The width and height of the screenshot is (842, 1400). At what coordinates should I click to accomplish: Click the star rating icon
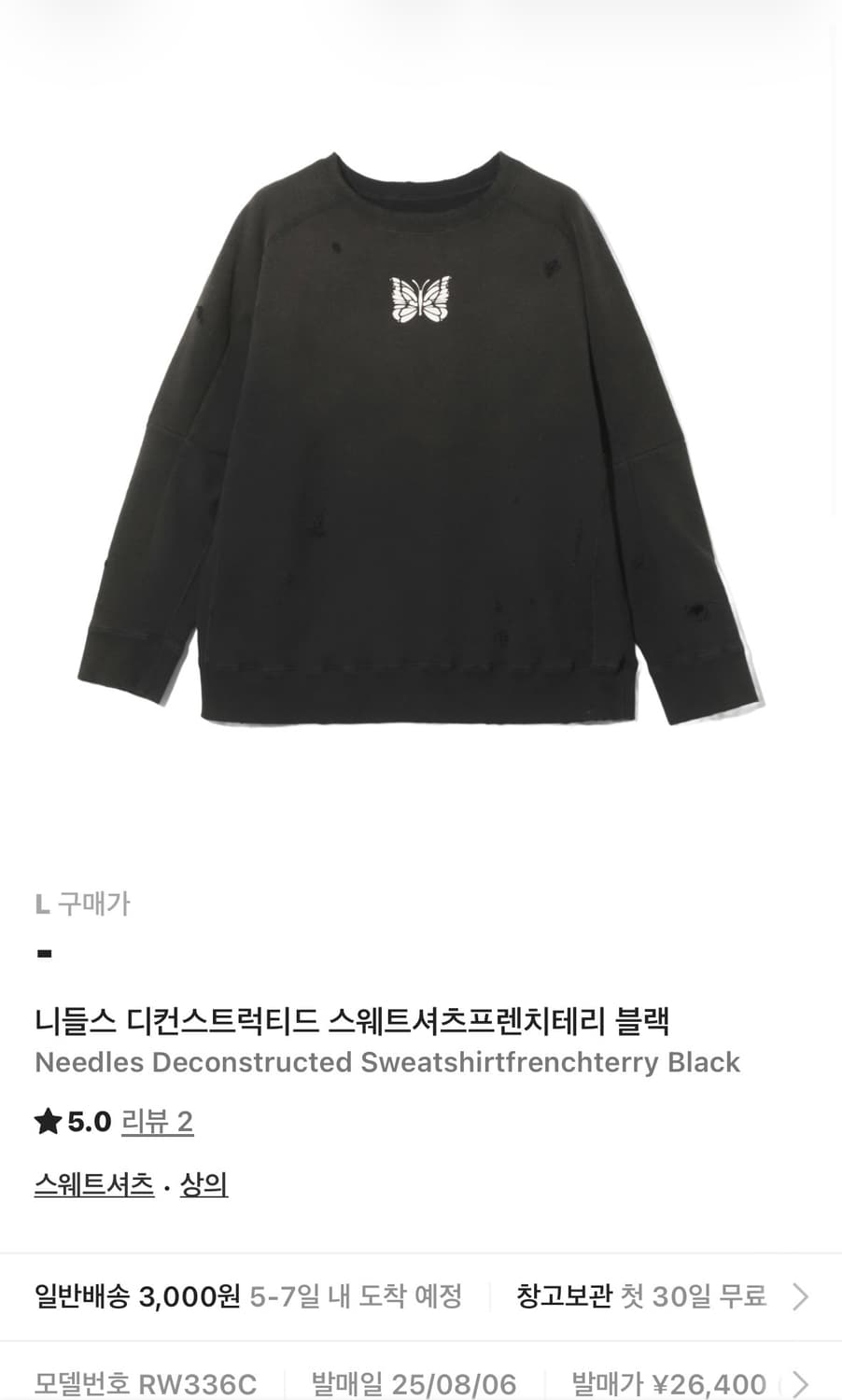[48, 1120]
